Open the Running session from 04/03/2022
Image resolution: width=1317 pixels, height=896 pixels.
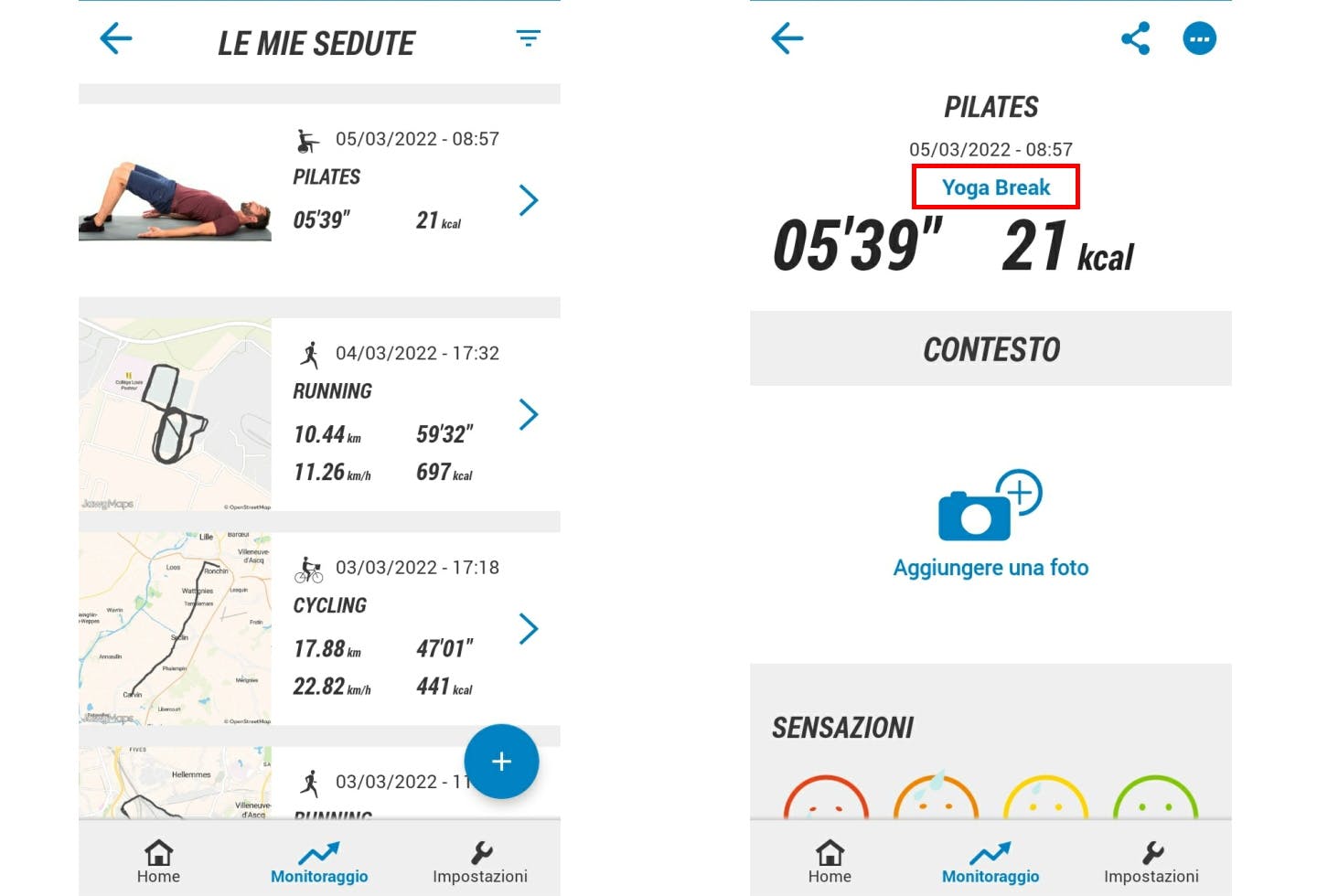[528, 414]
